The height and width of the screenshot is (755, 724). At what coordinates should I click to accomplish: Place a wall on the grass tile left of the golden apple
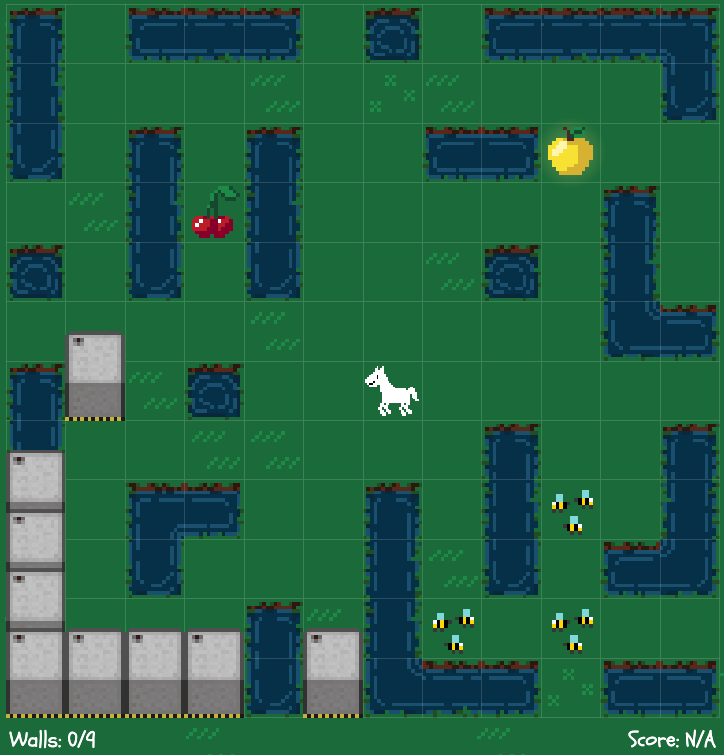[x=512, y=153]
